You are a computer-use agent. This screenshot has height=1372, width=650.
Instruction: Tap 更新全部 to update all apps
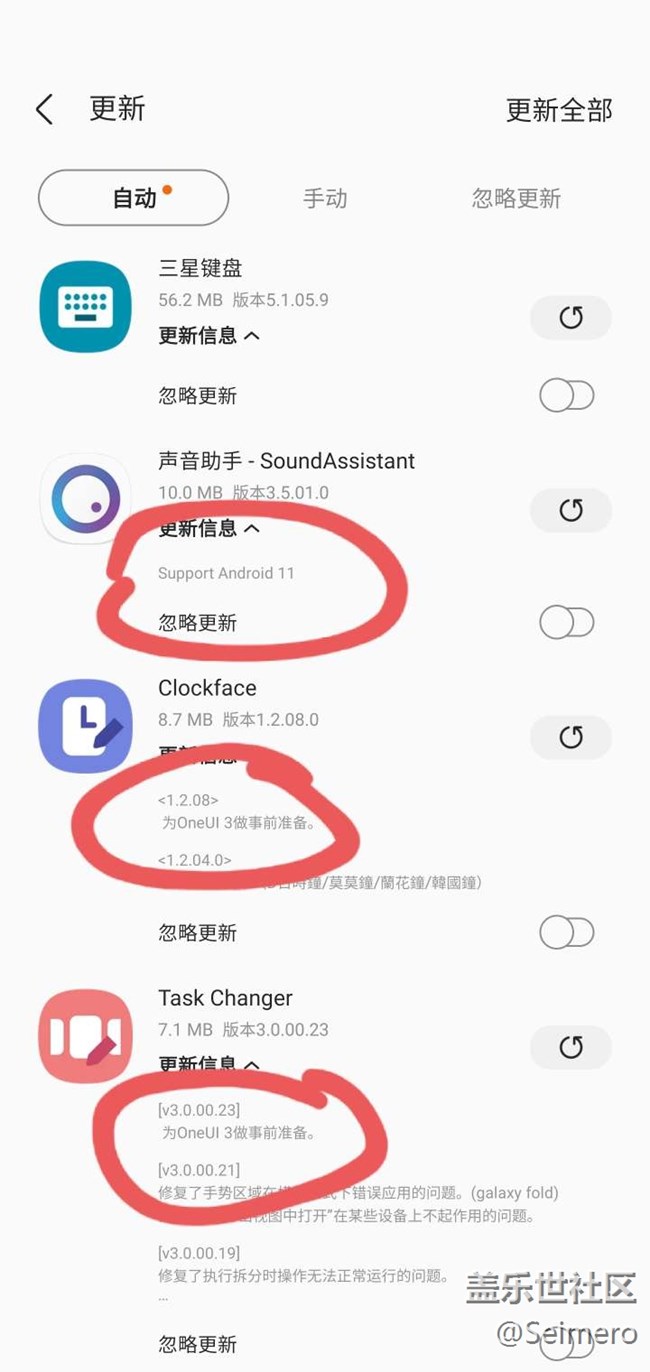[558, 110]
